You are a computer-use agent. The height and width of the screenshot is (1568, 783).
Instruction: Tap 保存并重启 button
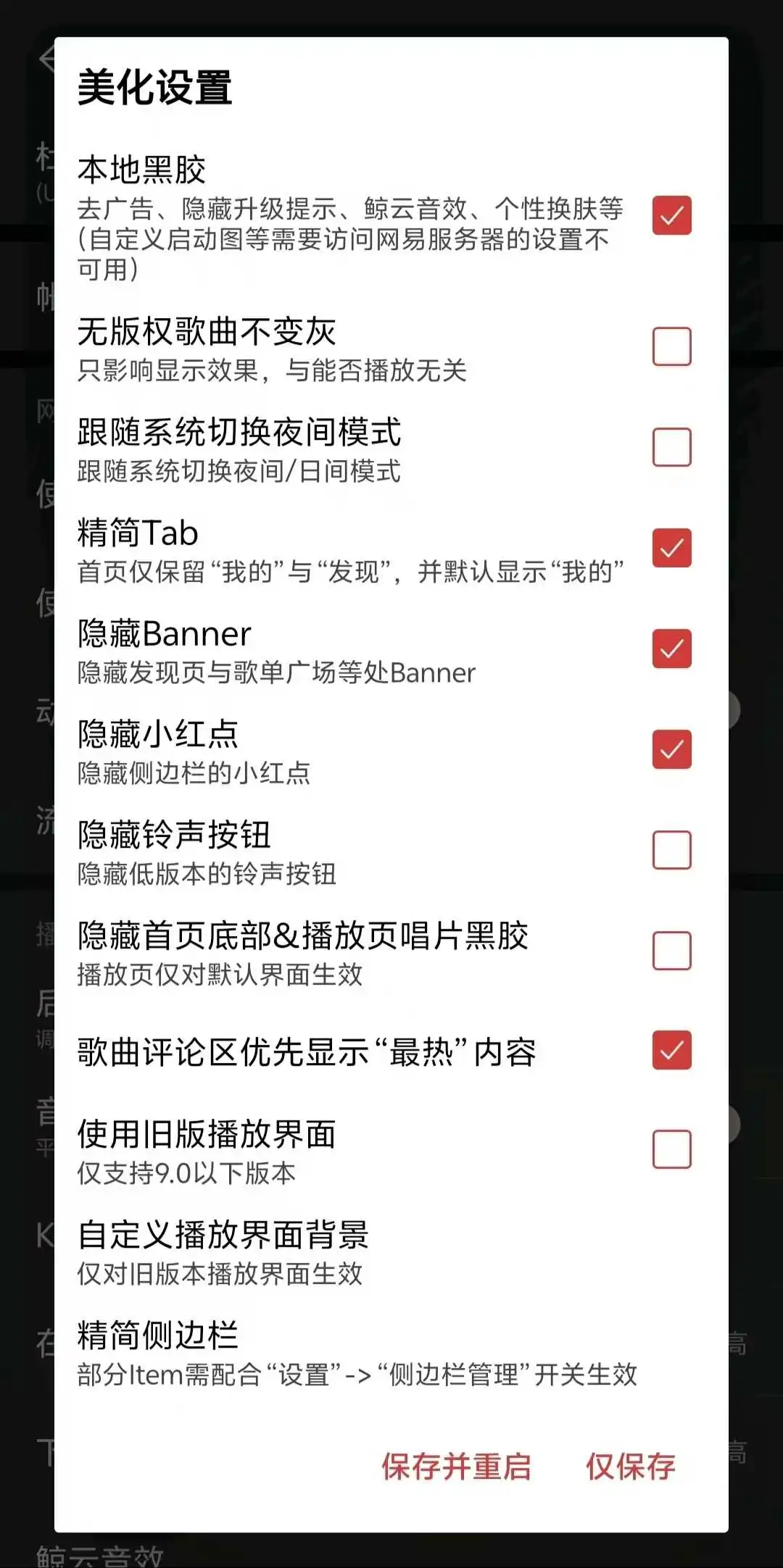pyautogui.click(x=456, y=1467)
